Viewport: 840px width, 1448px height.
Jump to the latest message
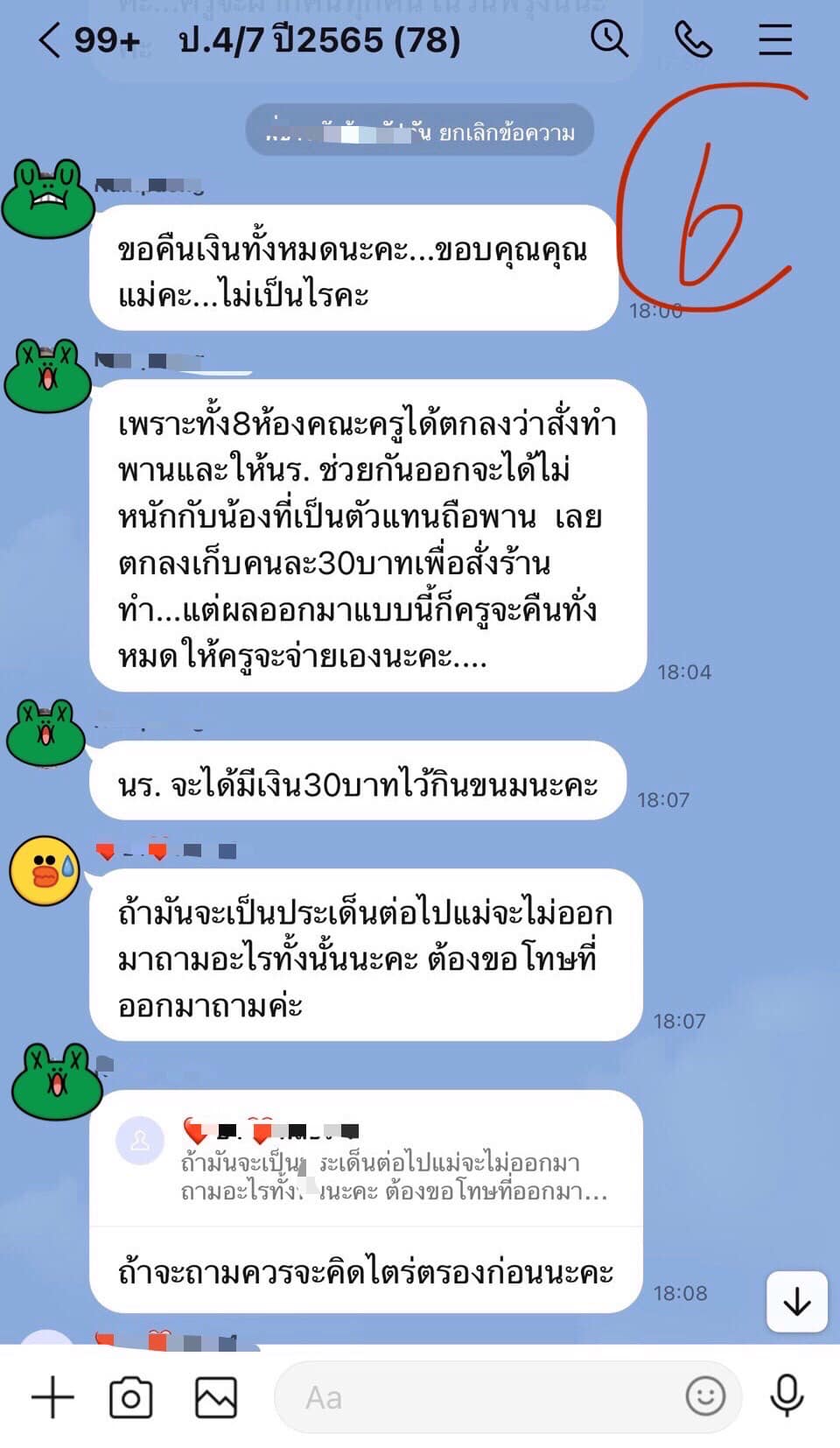(796, 1302)
